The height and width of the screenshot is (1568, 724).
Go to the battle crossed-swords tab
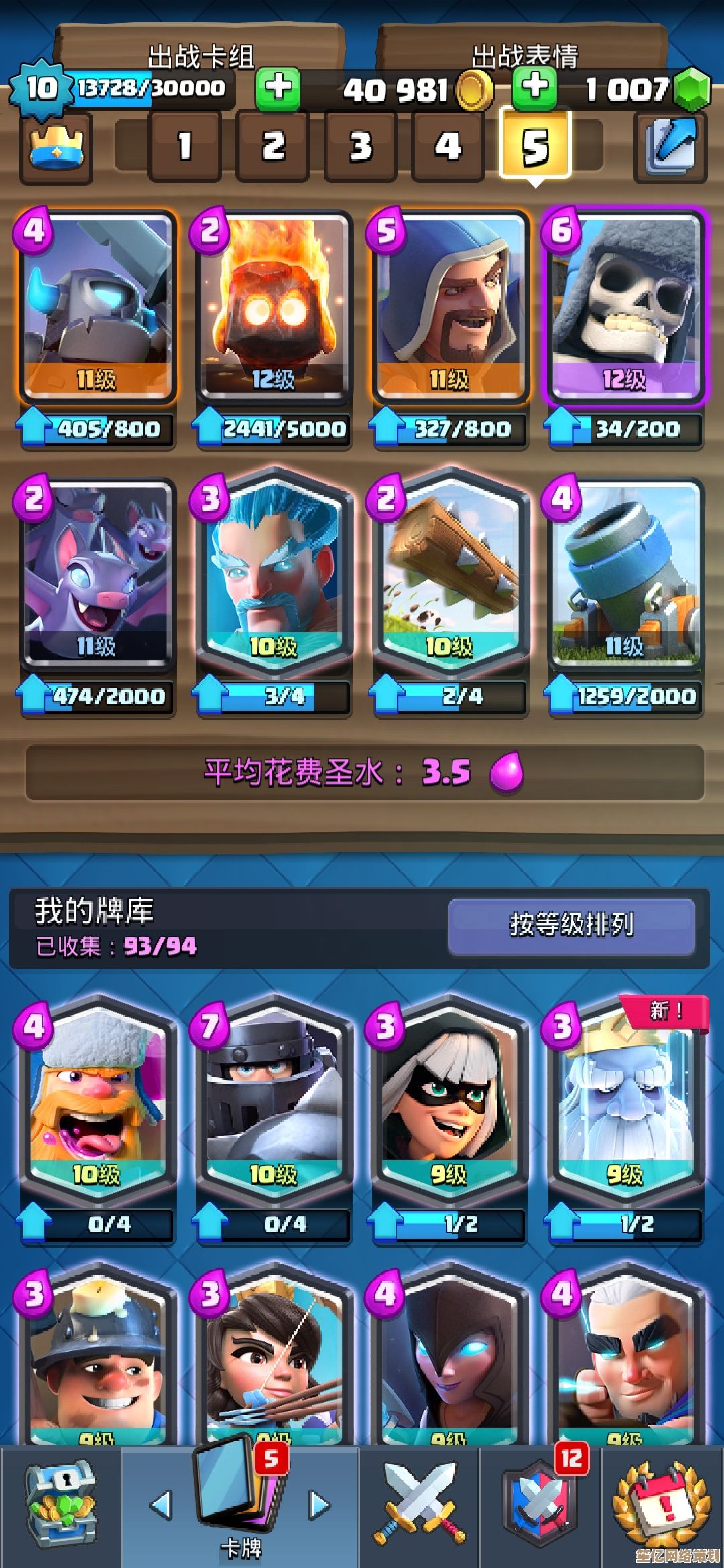click(x=420, y=1504)
